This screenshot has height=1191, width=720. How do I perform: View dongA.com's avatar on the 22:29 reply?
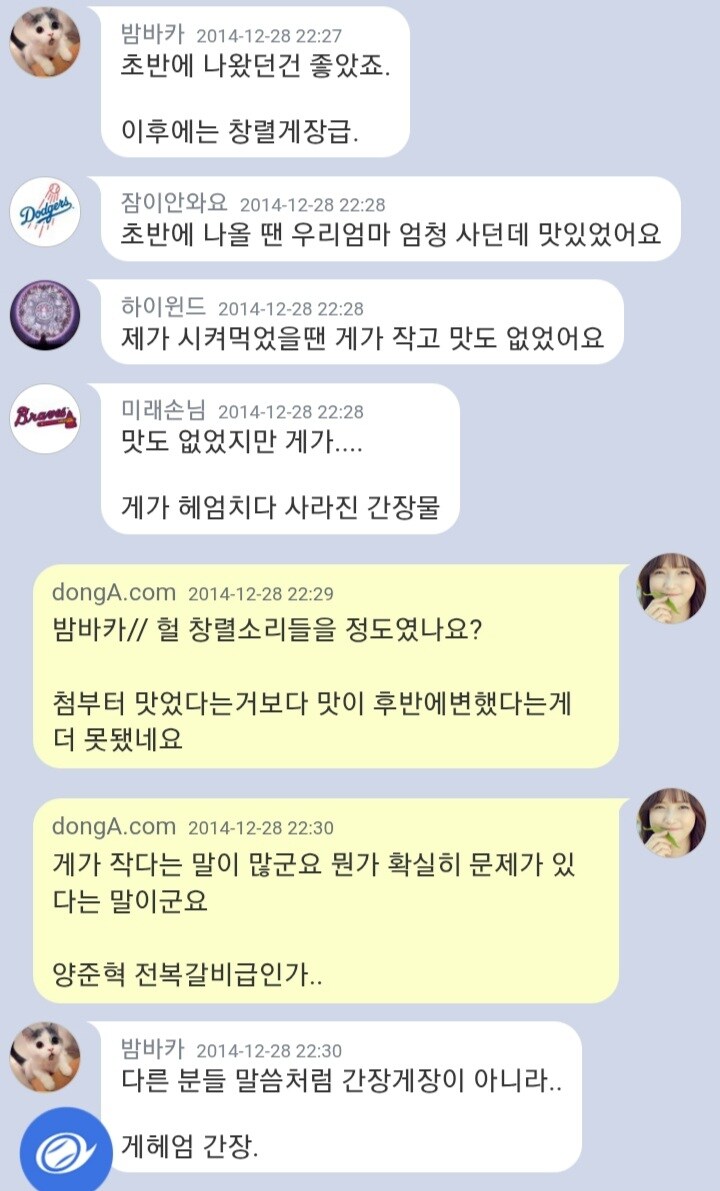pyautogui.click(x=672, y=587)
